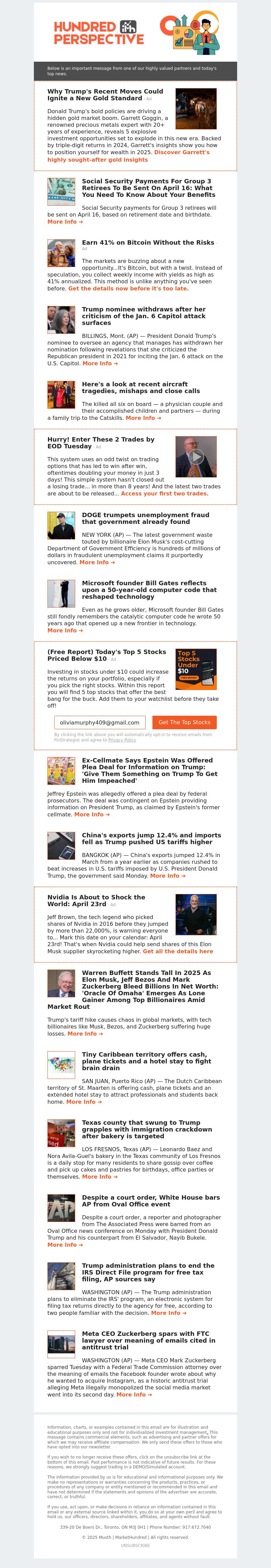The image size is (271, 1568).
Task: Open More Info for Trump nominee withdraws article
Action: coord(100,363)
